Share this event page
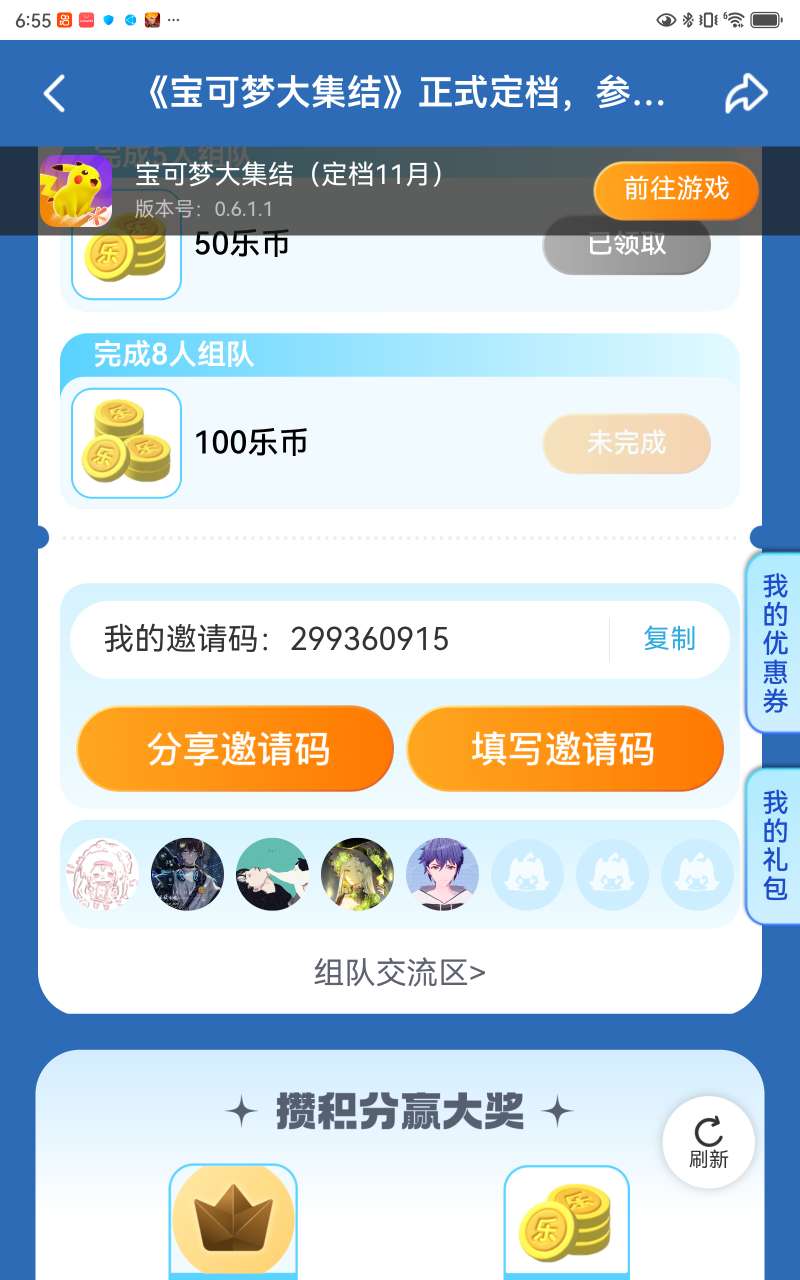 pos(745,94)
